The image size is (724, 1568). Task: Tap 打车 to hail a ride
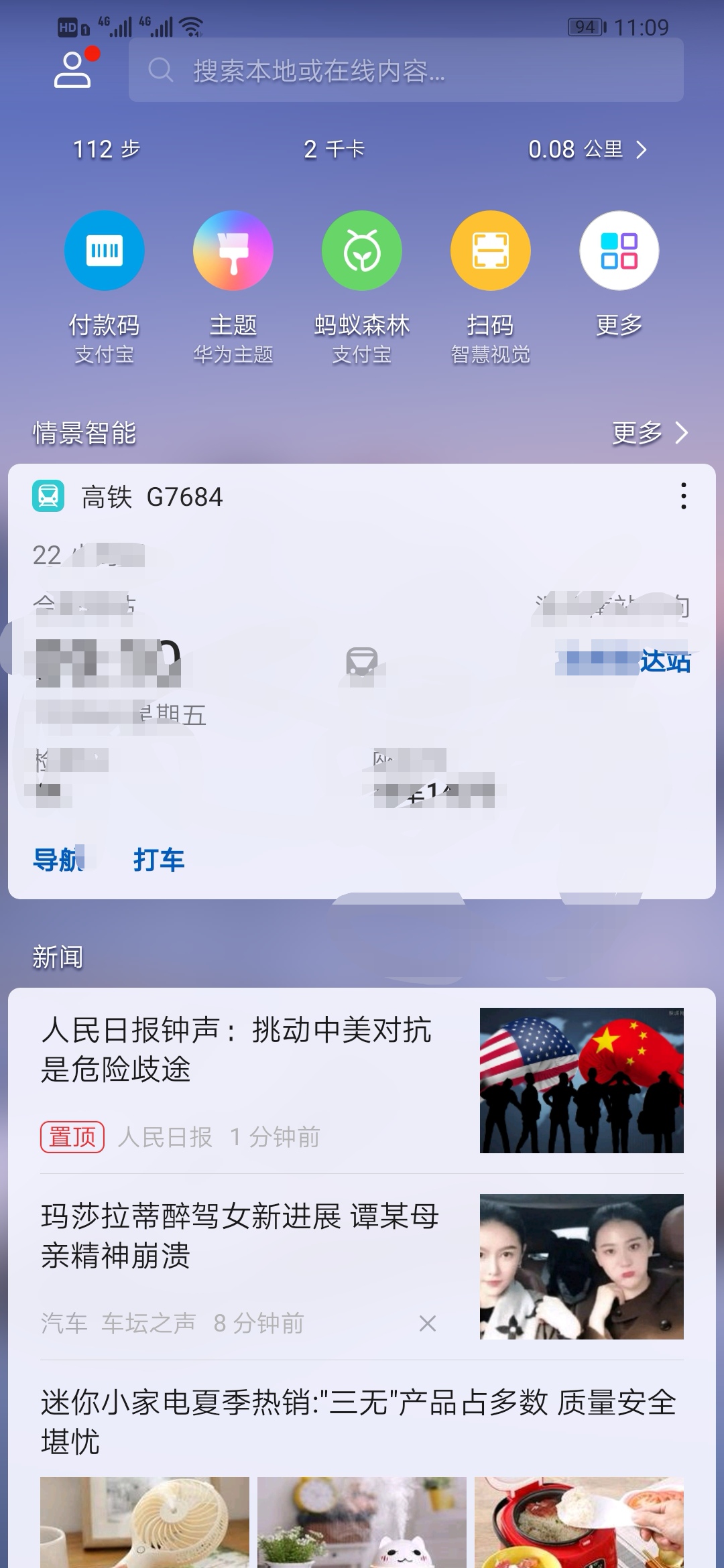coord(159,860)
